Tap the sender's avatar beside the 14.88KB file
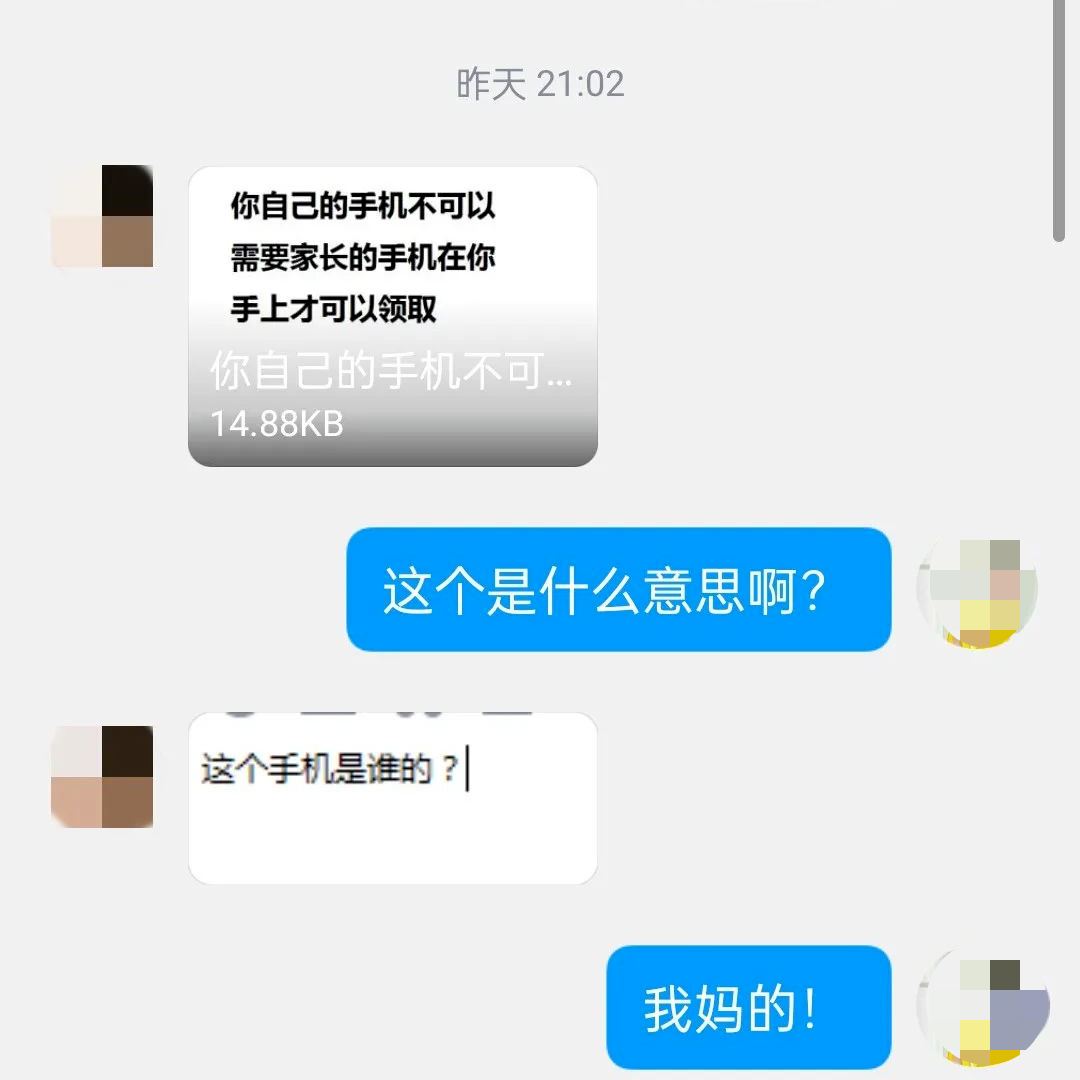This screenshot has height=1080, width=1080. pos(102,217)
